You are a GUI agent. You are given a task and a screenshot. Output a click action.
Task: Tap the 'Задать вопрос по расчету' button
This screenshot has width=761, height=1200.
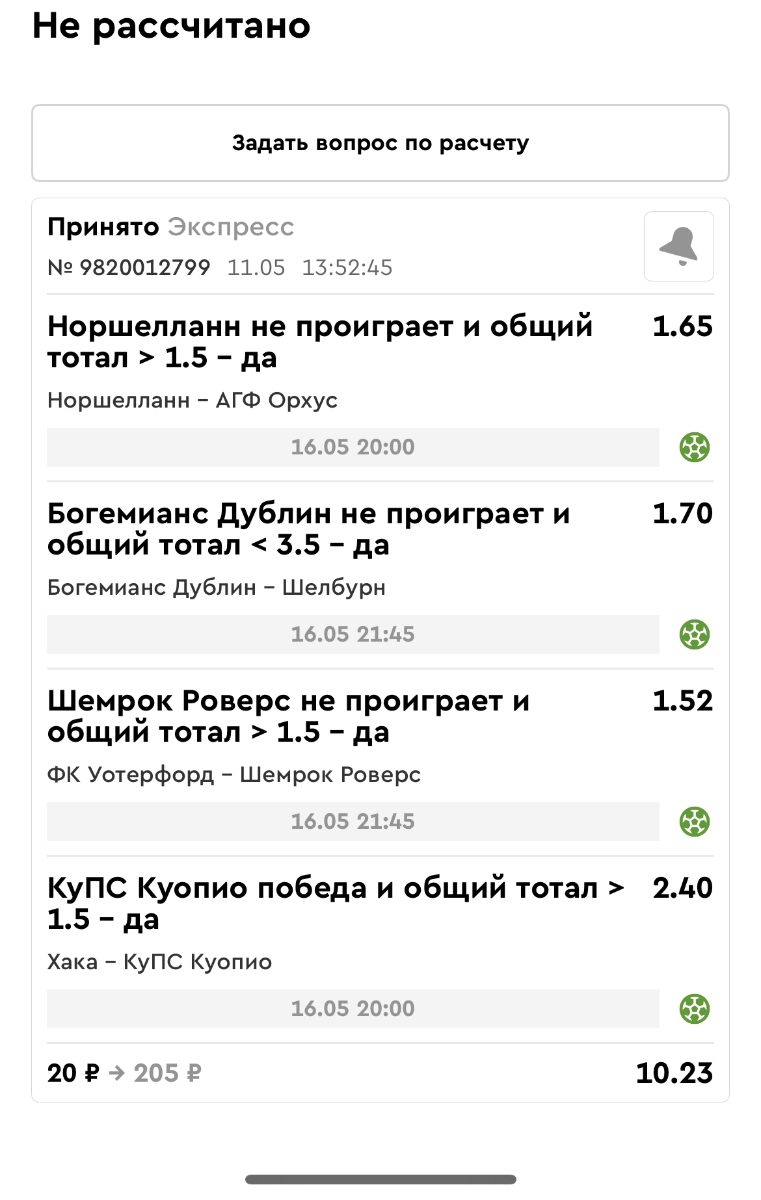point(380,143)
